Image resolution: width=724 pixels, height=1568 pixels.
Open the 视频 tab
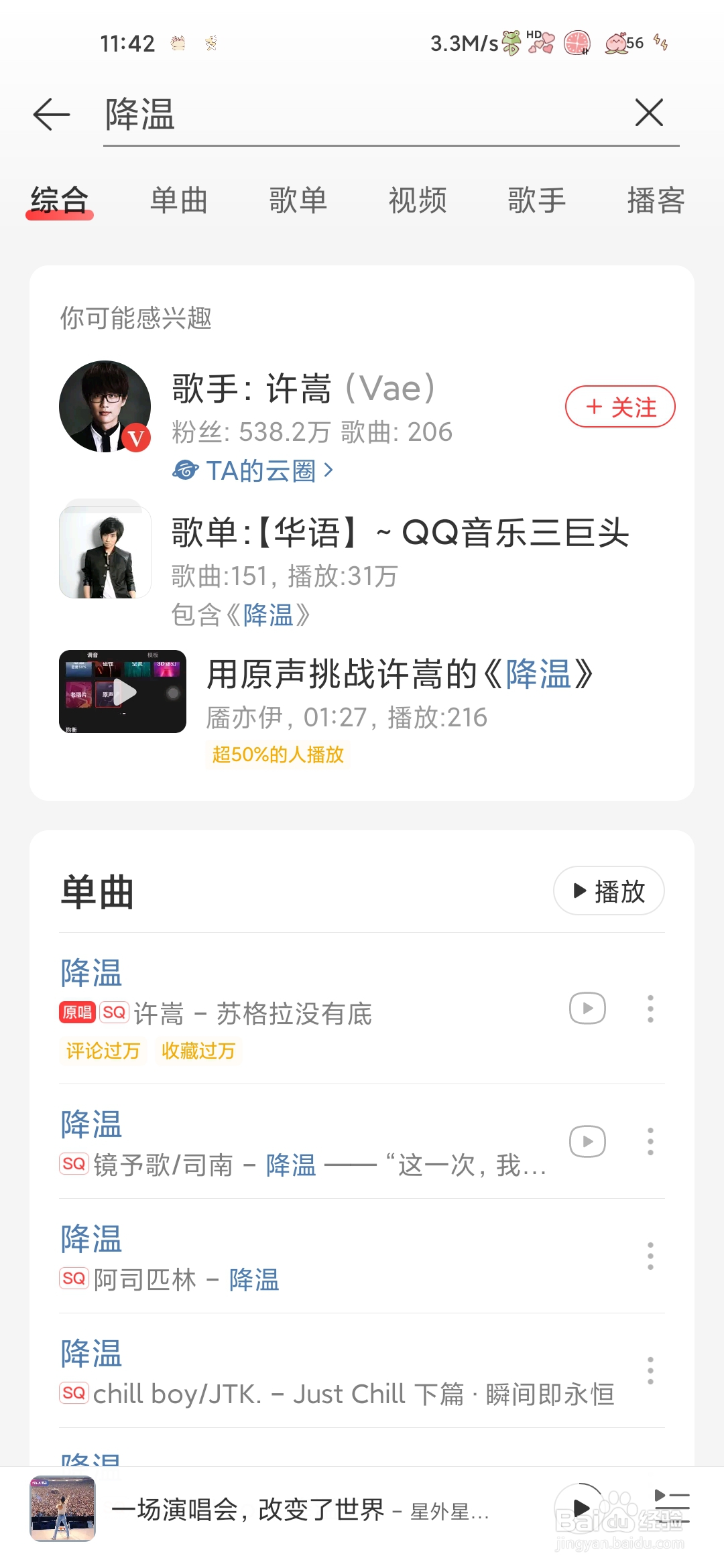[x=418, y=200]
